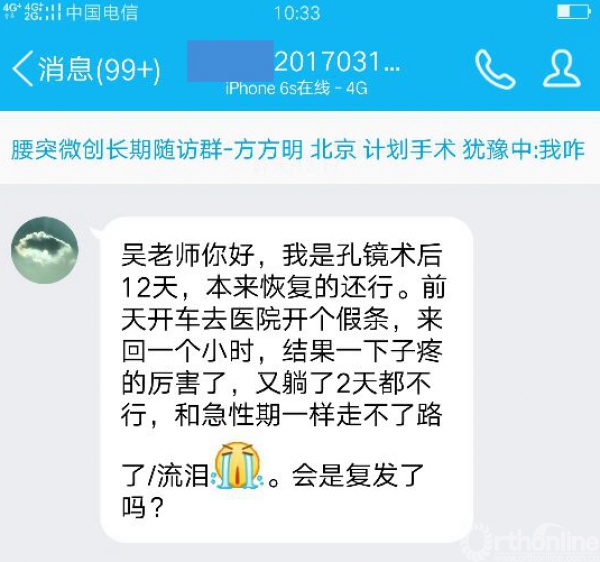Screen dimensions: 600x562
Task: Go back to 消息 list
Action: [x=84, y=69]
